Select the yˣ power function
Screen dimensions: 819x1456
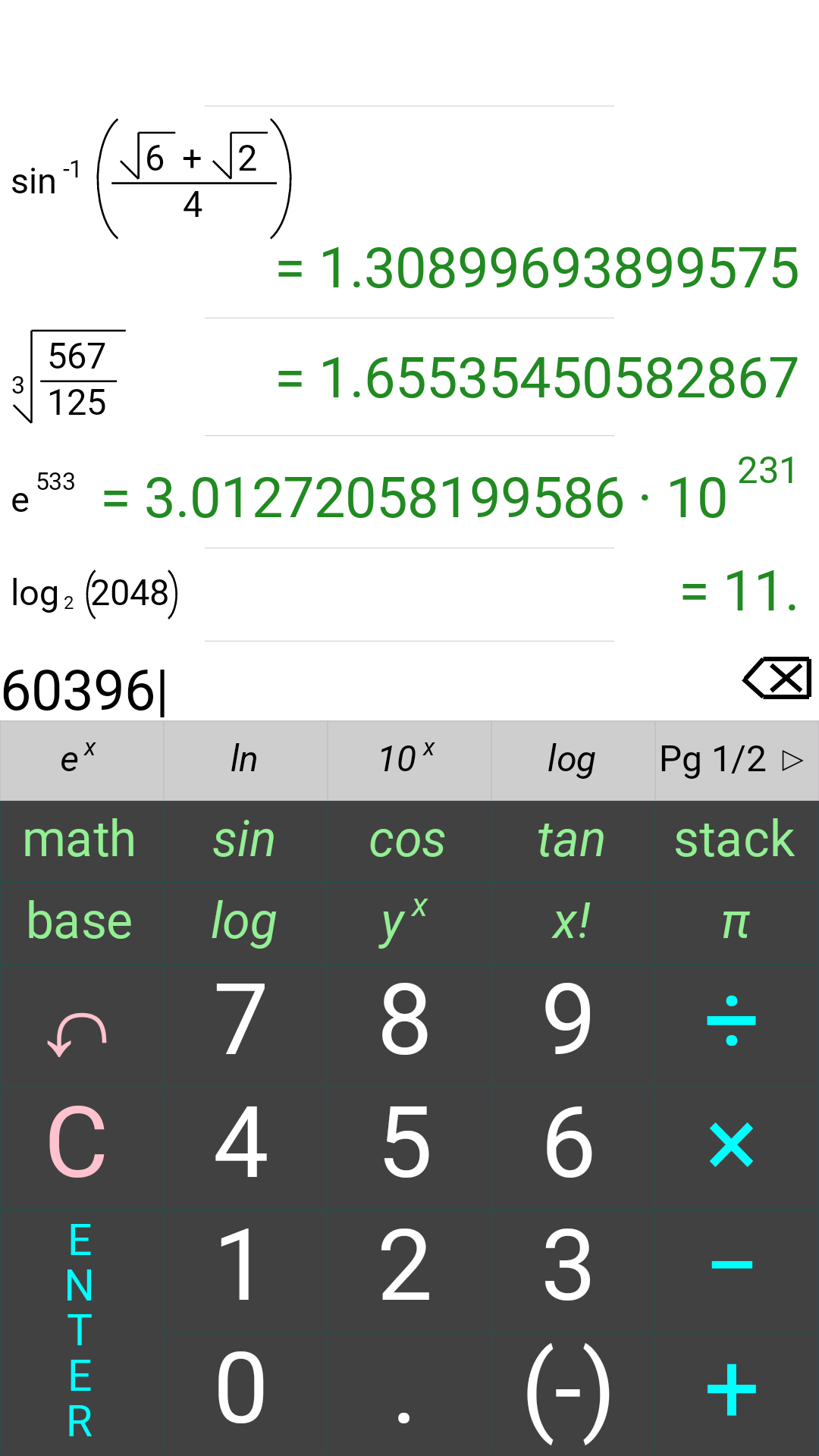point(409,921)
